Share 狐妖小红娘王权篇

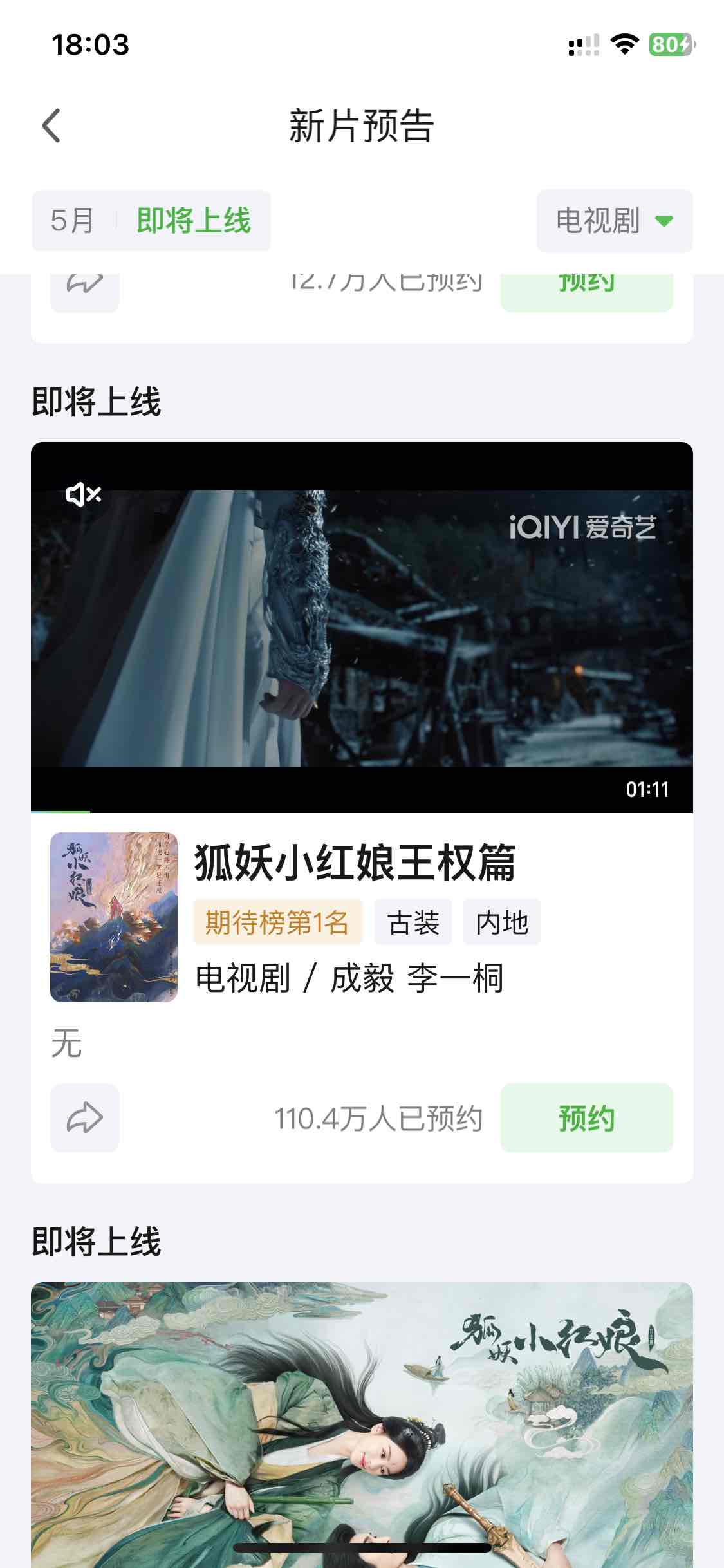click(85, 1118)
